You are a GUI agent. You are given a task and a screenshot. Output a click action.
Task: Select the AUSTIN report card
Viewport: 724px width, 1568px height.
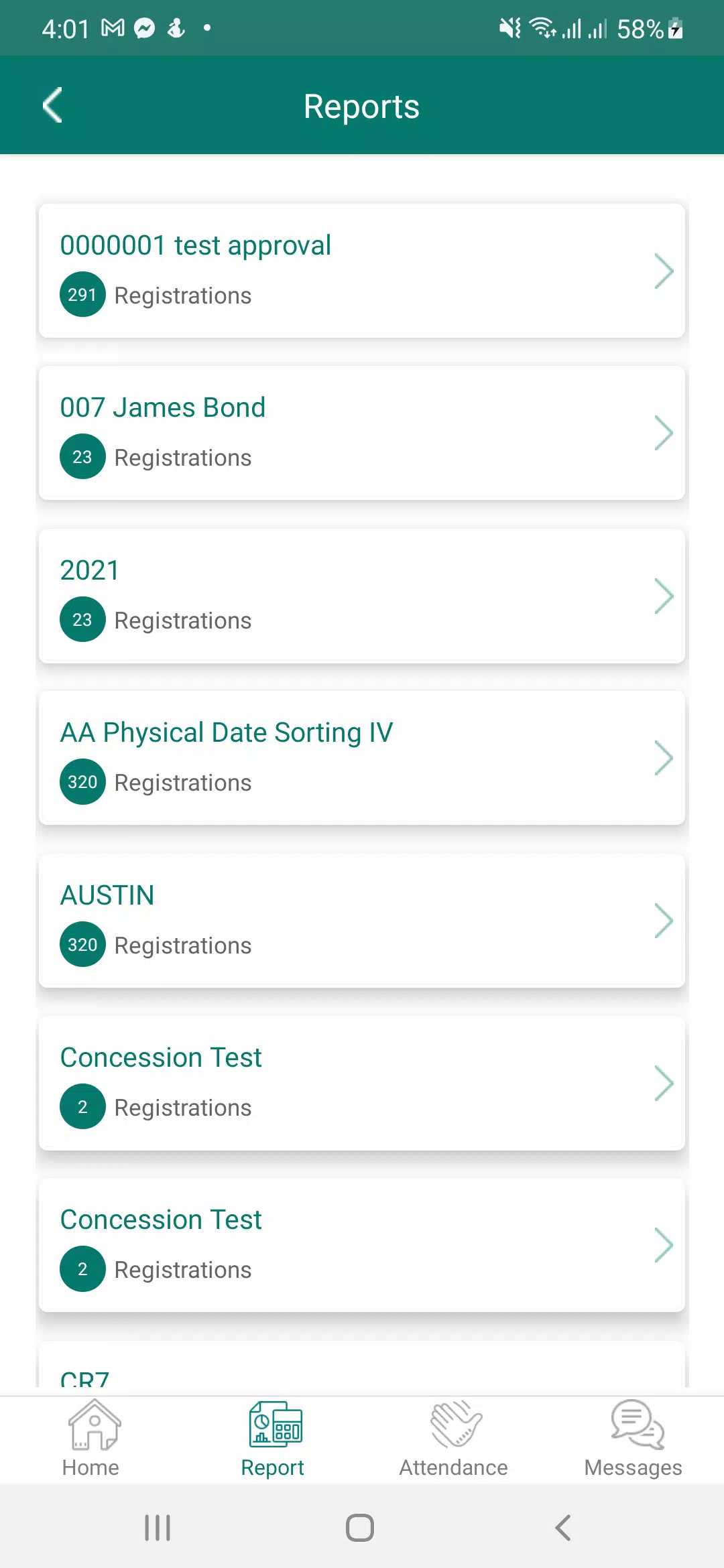362,921
